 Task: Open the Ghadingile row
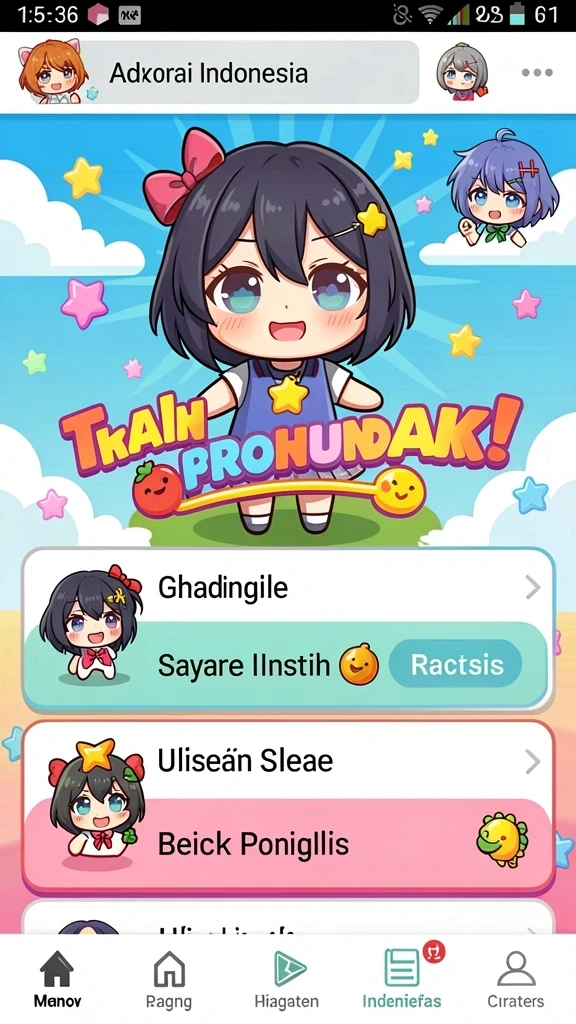tap(289, 587)
